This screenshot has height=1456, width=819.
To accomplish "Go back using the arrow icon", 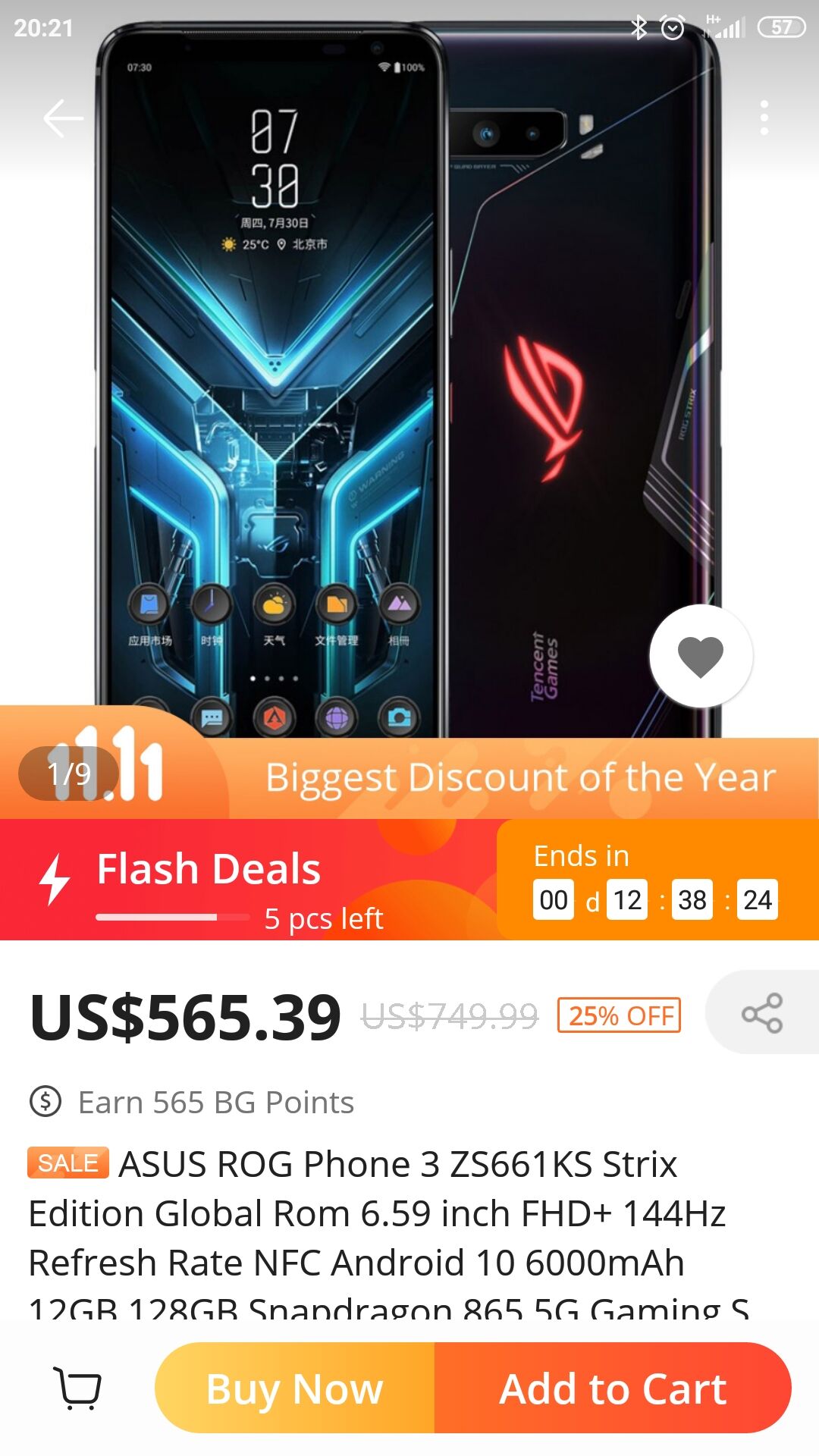I will click(62, 118).
